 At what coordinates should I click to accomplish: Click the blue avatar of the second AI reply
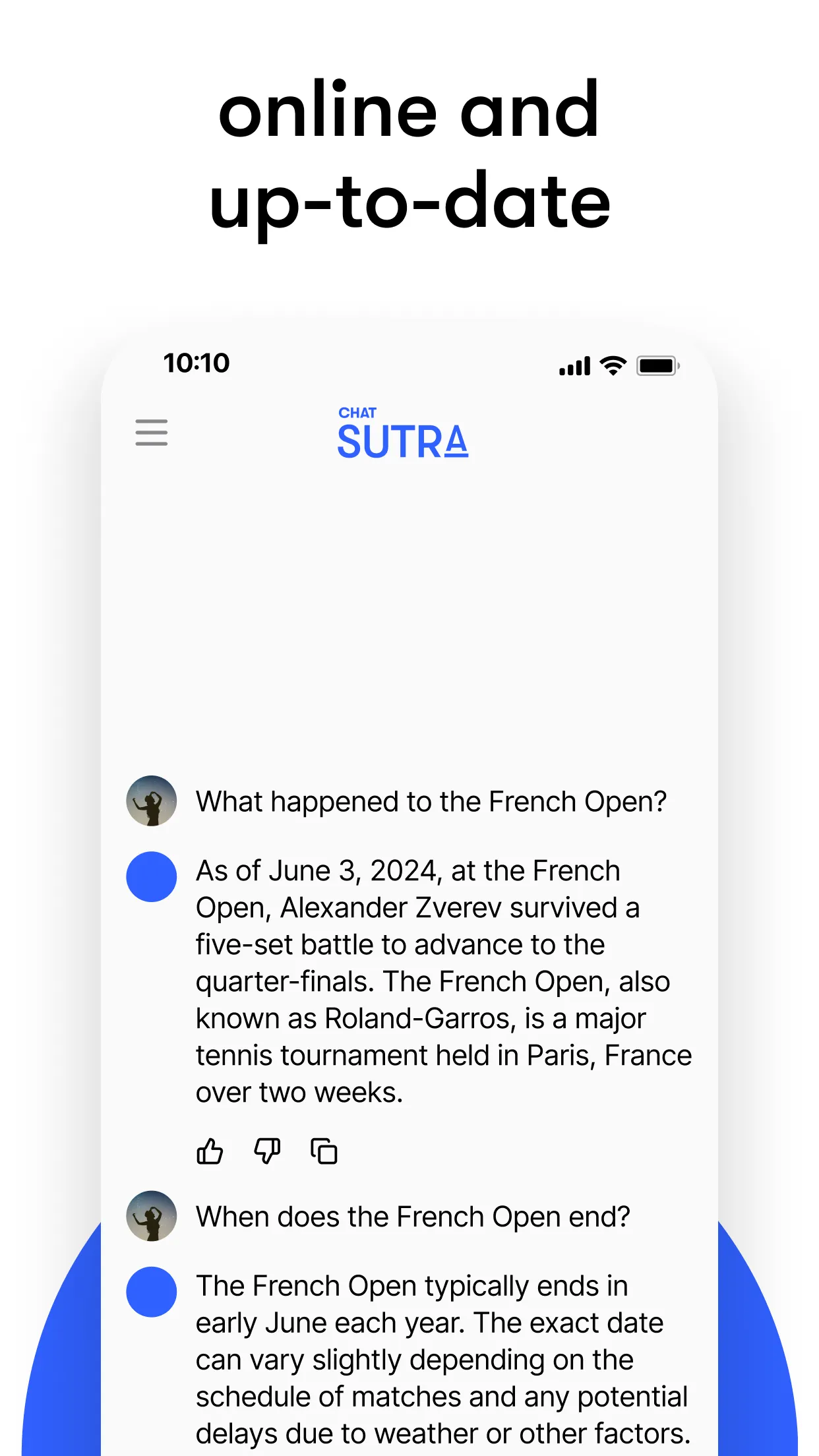pos(151,1291)
